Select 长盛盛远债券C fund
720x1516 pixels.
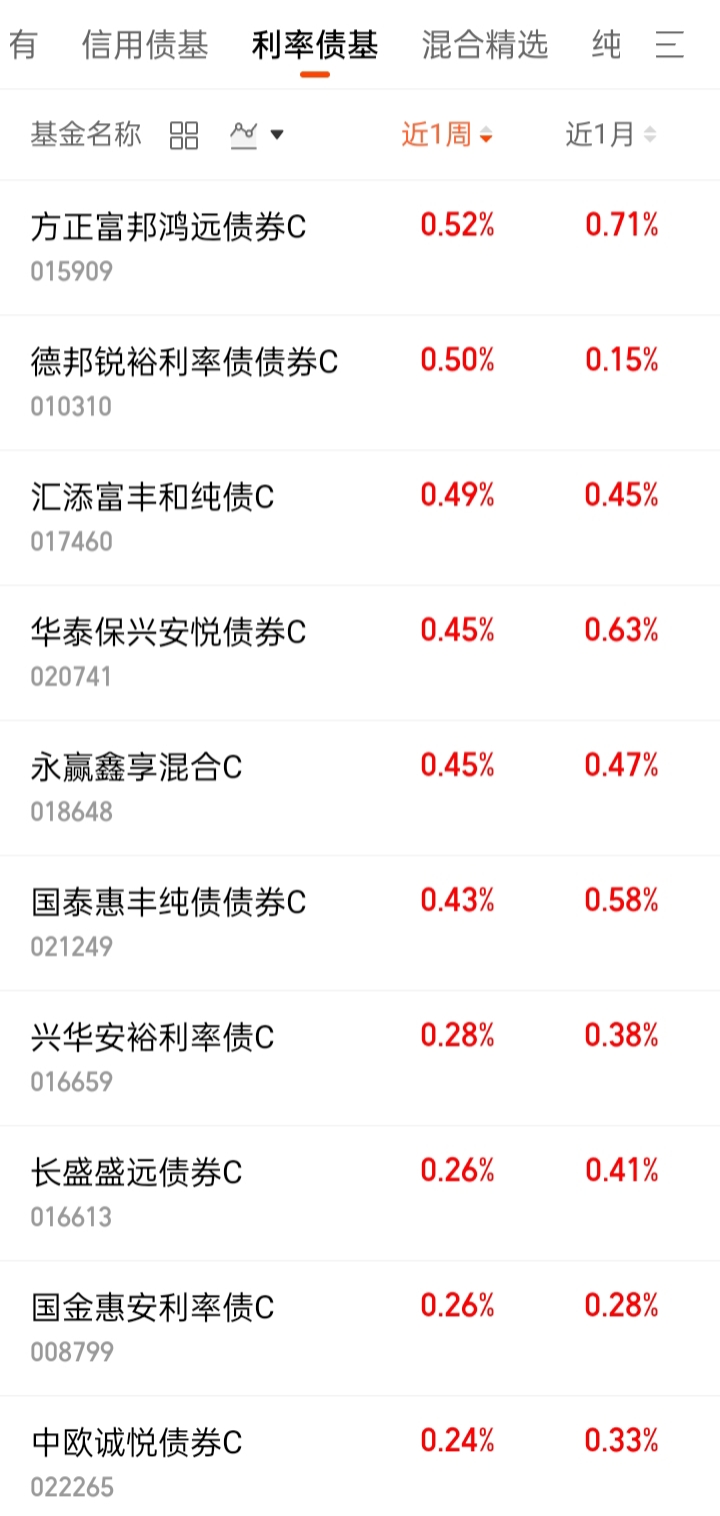(x=136, y=1173)
